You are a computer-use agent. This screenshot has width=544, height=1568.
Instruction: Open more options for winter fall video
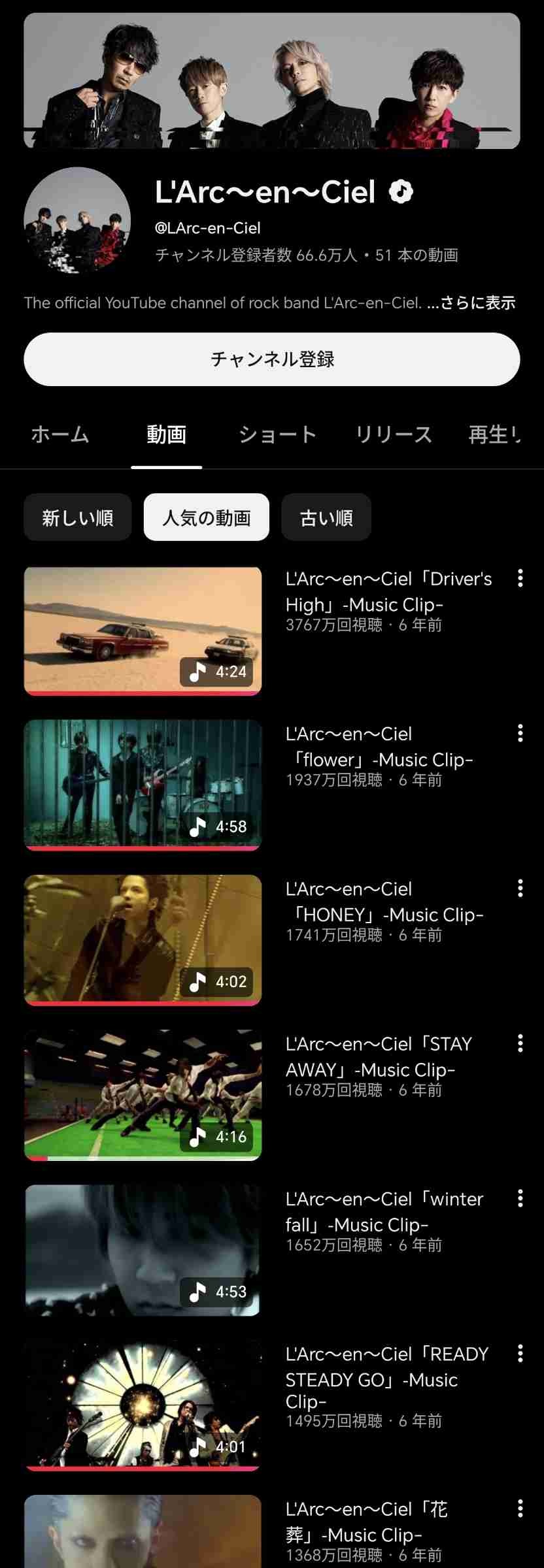click(520, 1198)
